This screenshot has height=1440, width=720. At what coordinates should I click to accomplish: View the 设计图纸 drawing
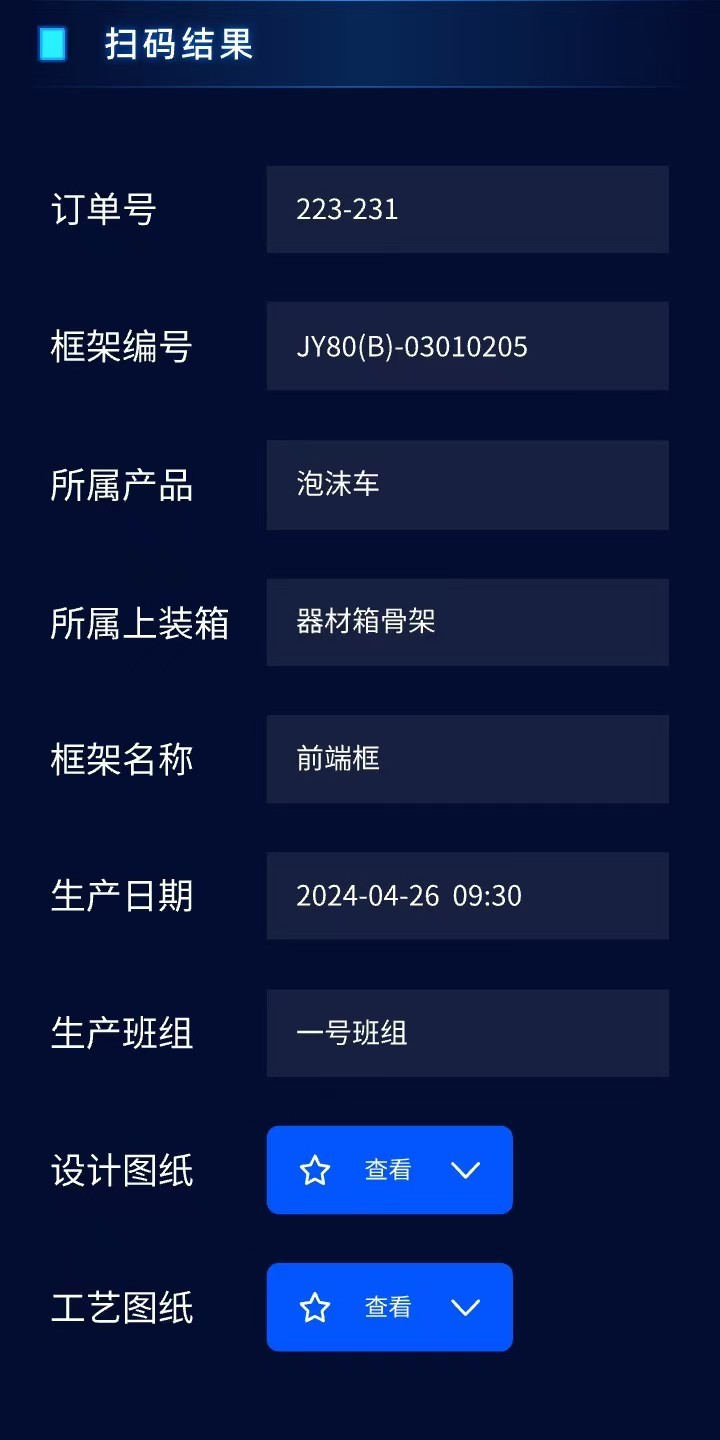pos(388,1170)
